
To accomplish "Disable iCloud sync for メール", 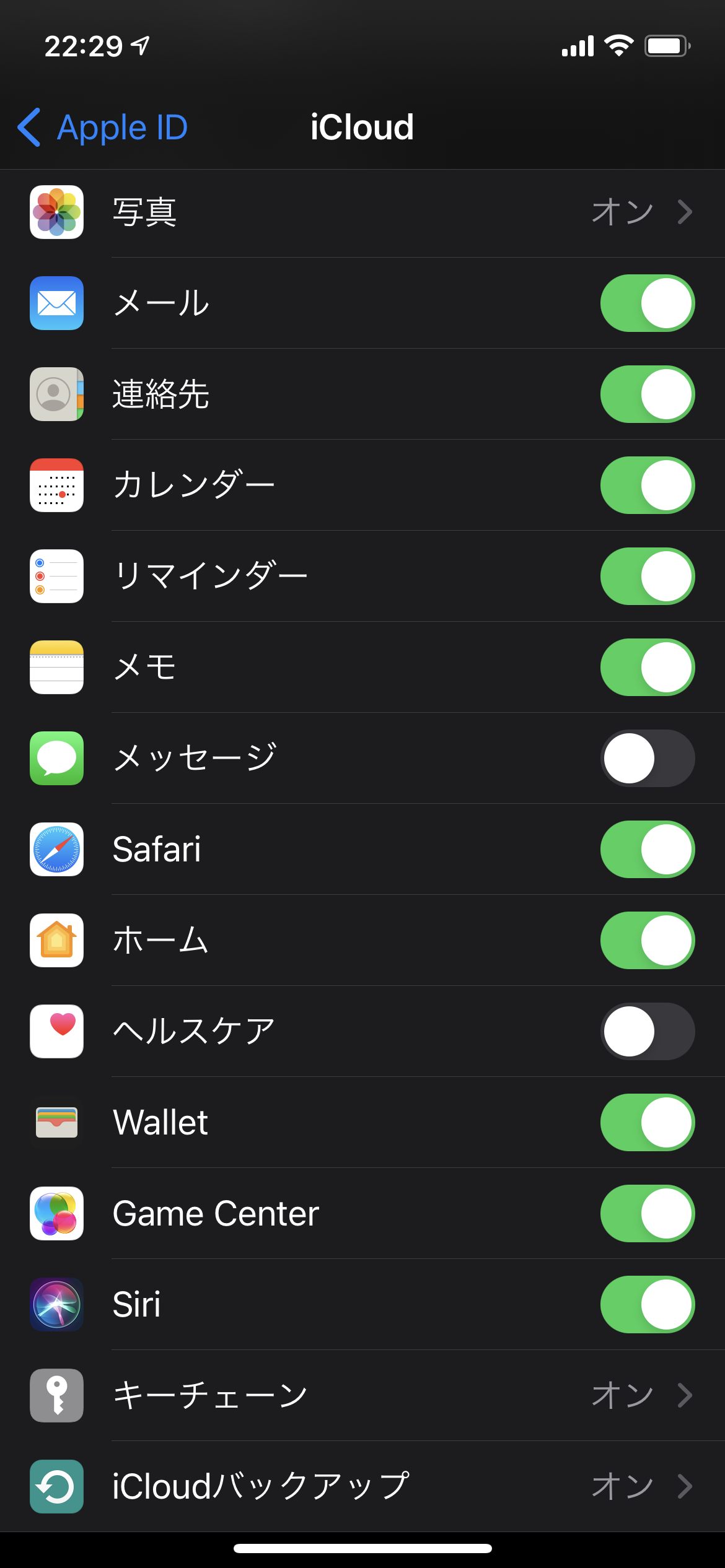I will [x=647, y=303].
